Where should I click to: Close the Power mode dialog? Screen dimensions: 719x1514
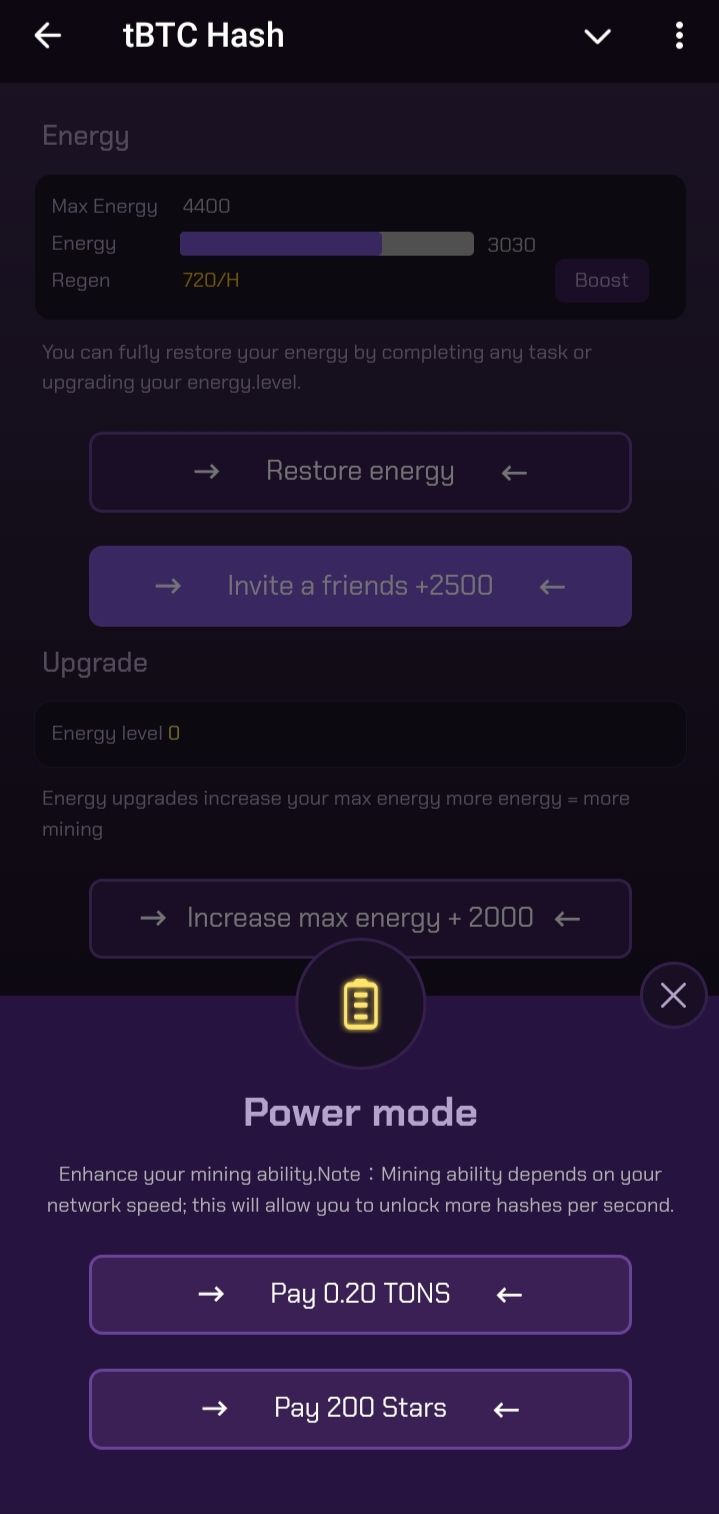coord(673,995)
